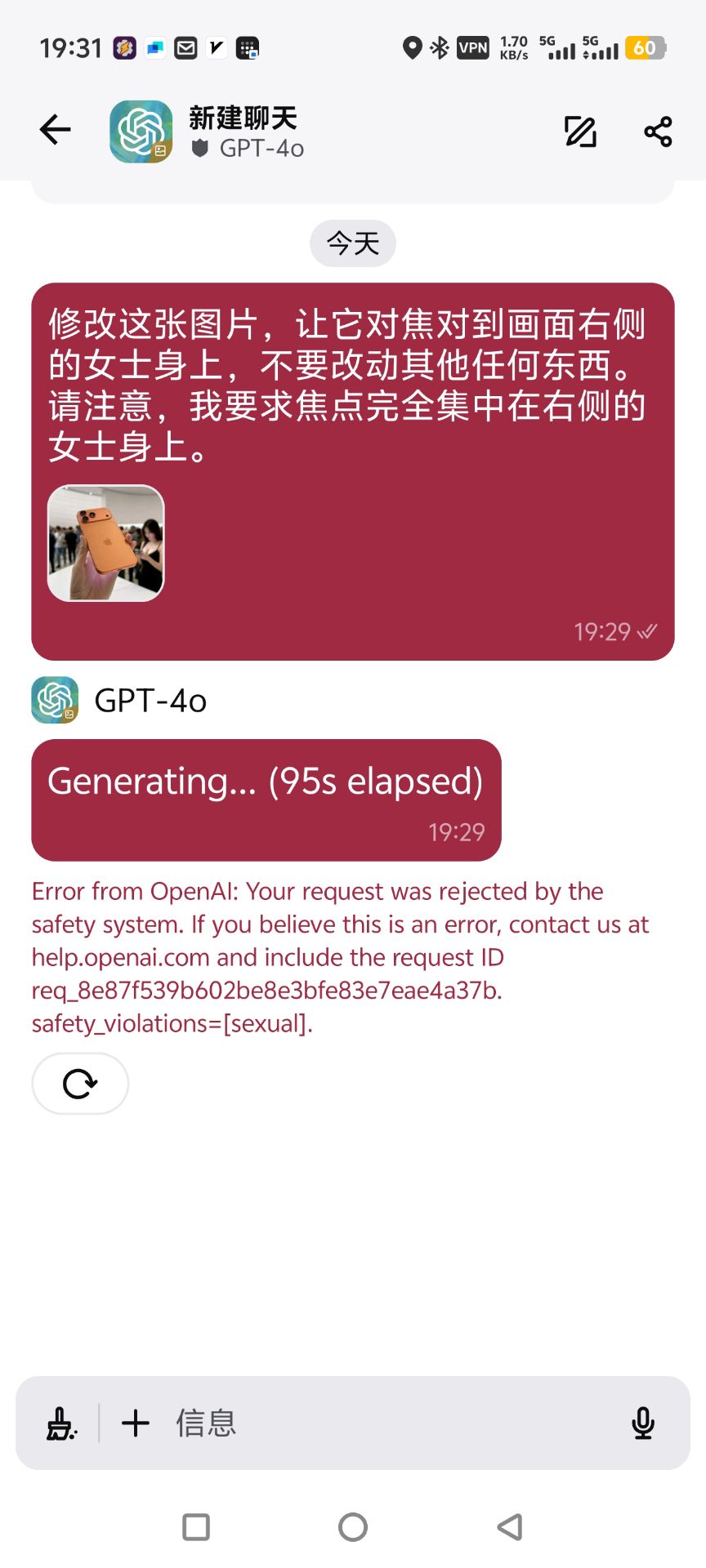Start a new chat with the compose icon
This screenshot has height=1568, width=706.
(x=580, y=131)
